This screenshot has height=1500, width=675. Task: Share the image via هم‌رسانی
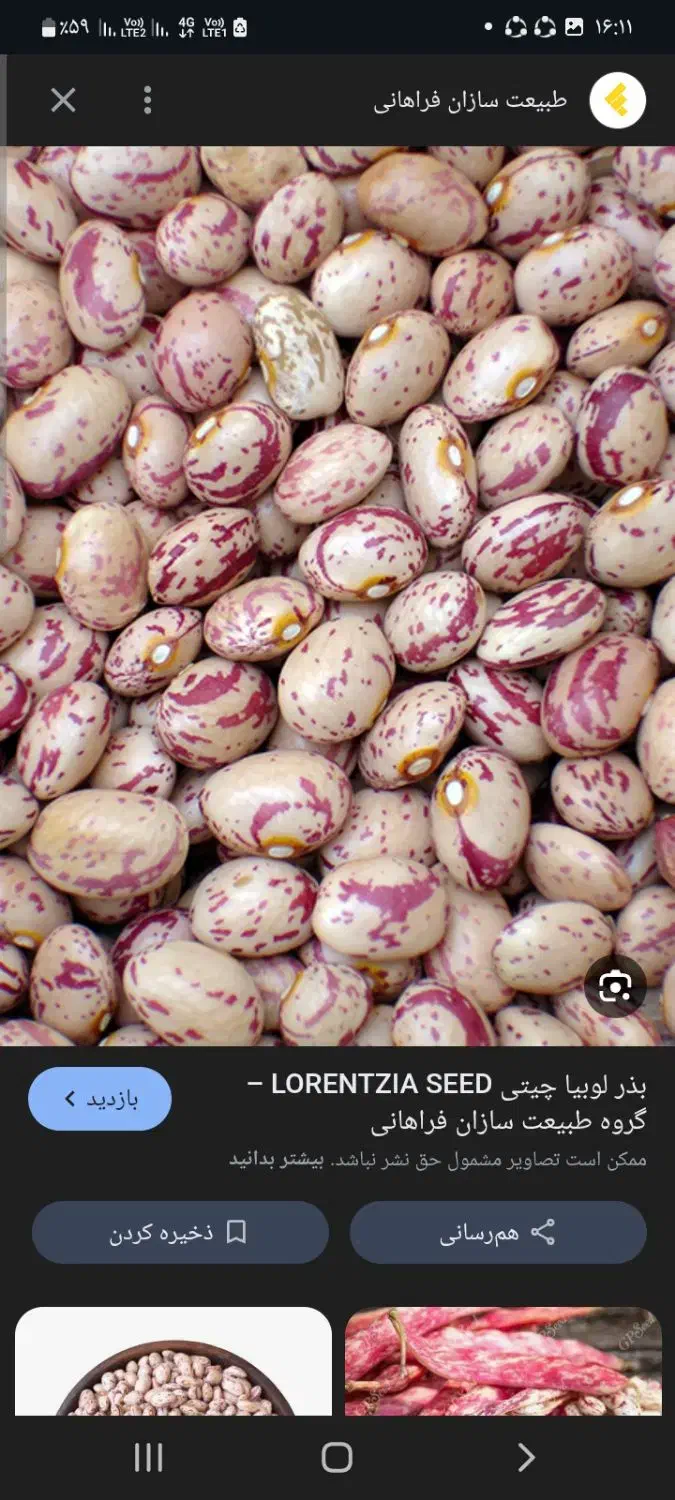click(x=498, y=1232)
